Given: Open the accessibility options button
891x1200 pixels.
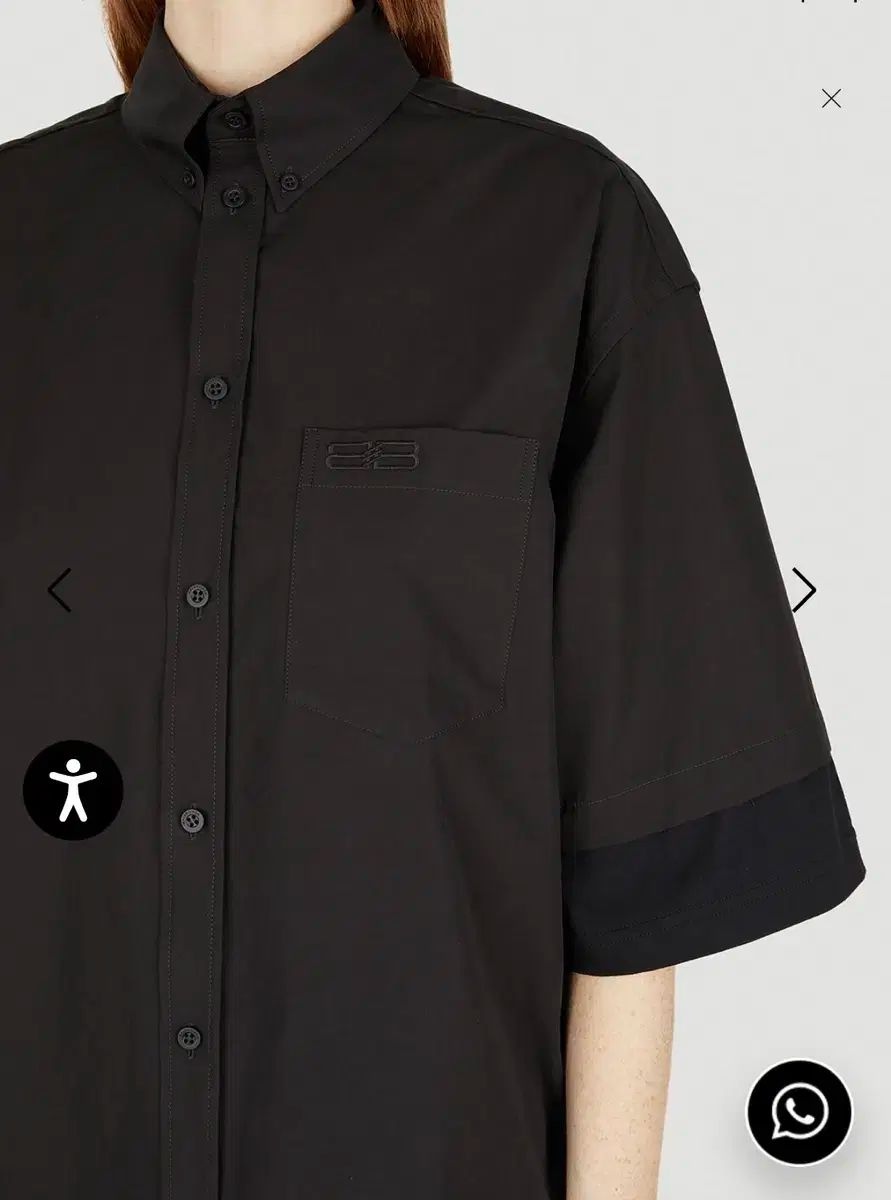Looking at the screenshot, I should click(73, 790).
